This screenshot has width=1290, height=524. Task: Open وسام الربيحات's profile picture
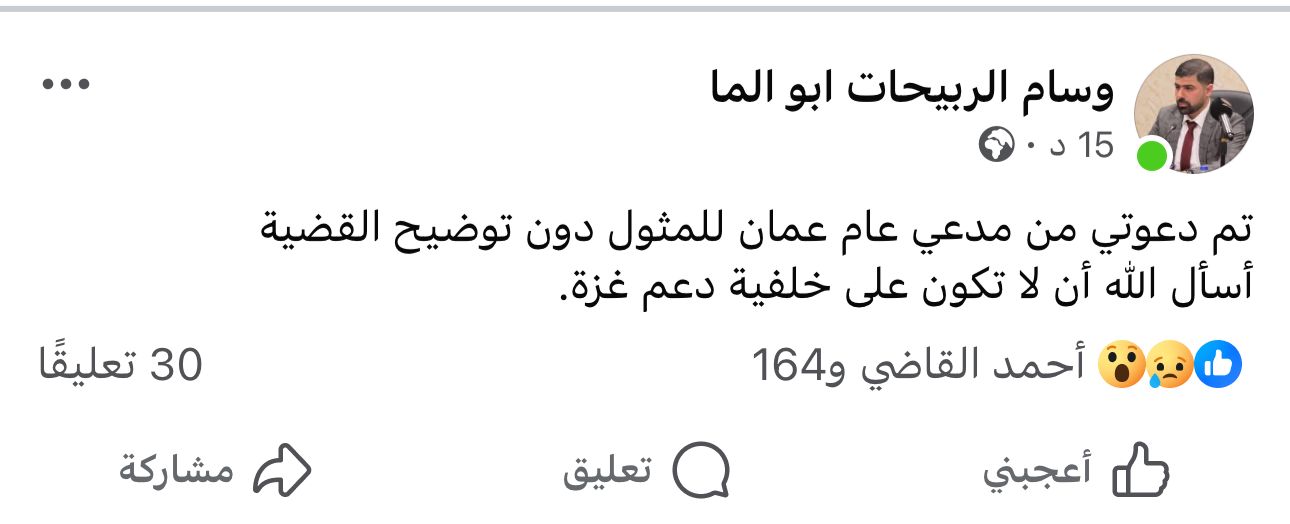pyautogui.click(x=1196, y=112)
